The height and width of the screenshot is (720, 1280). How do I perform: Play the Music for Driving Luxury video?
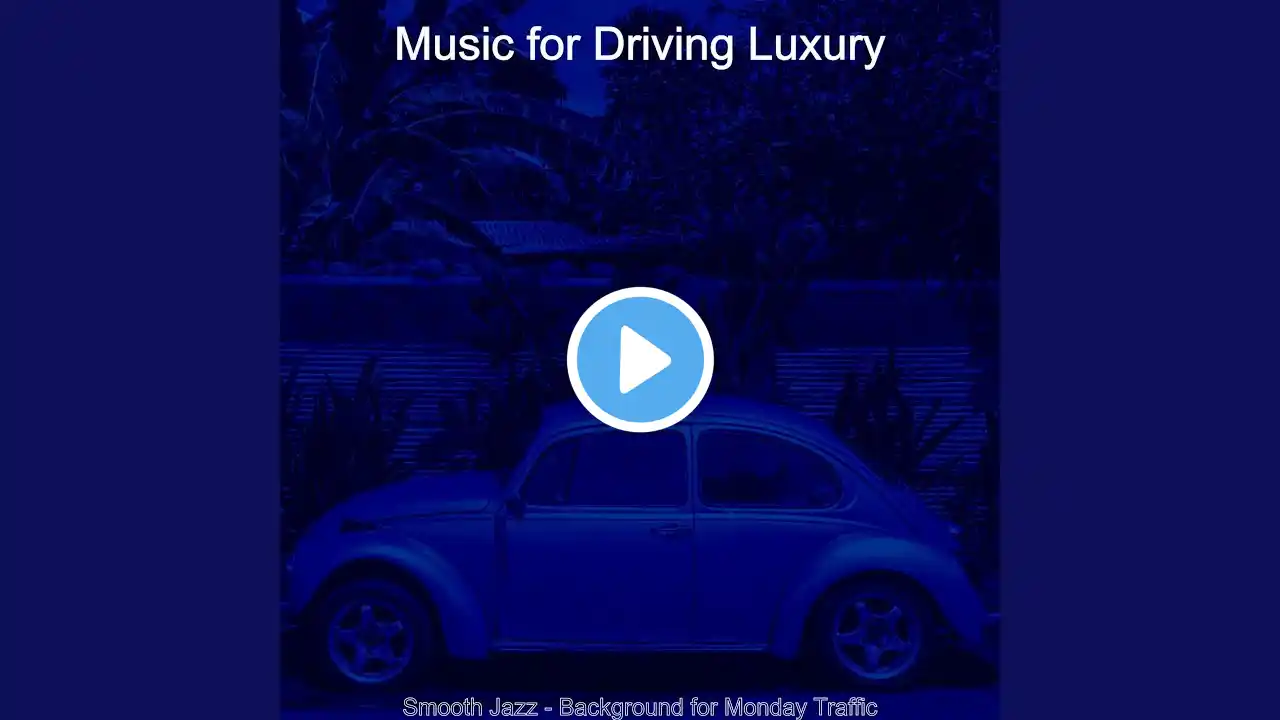tap(640, 360)
